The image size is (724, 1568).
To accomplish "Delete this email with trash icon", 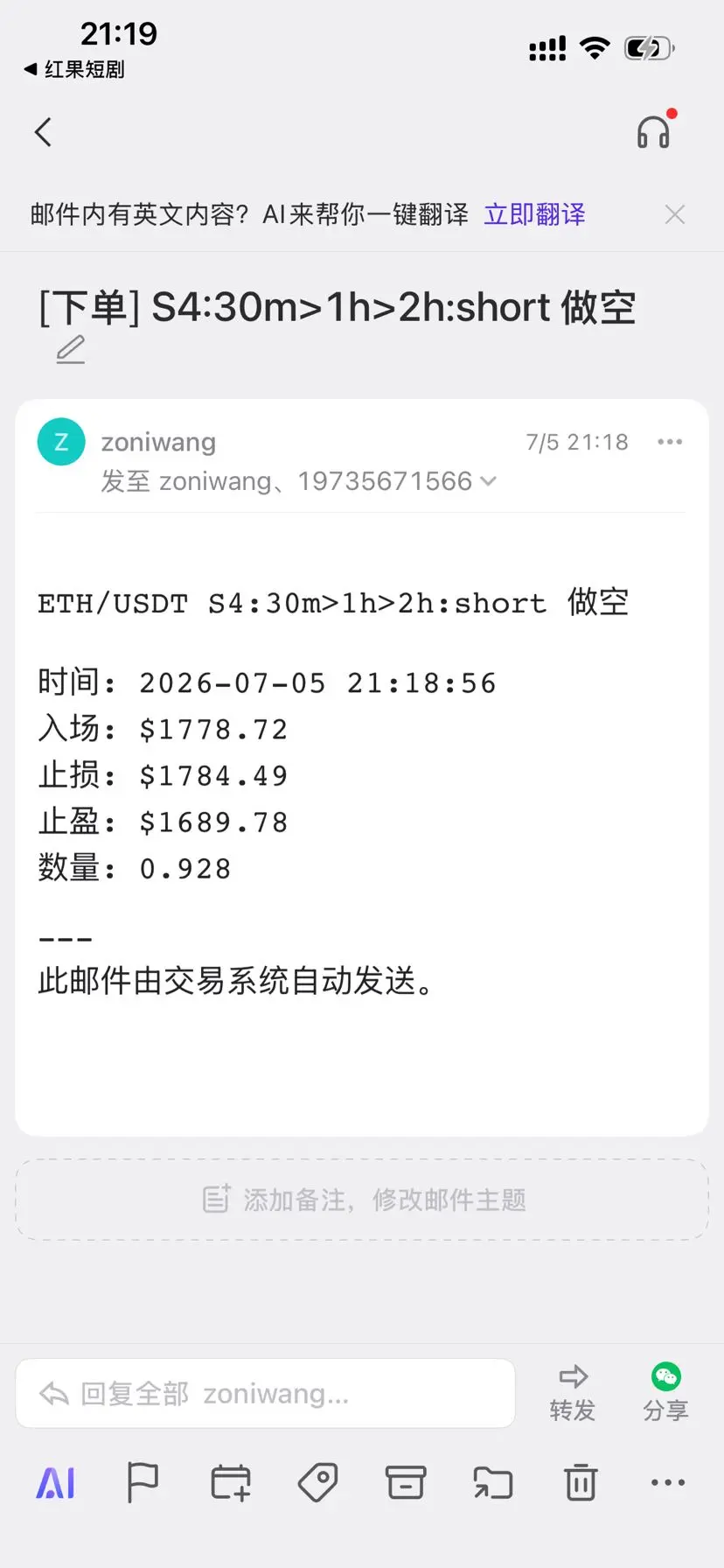I will click(581, 1483).
